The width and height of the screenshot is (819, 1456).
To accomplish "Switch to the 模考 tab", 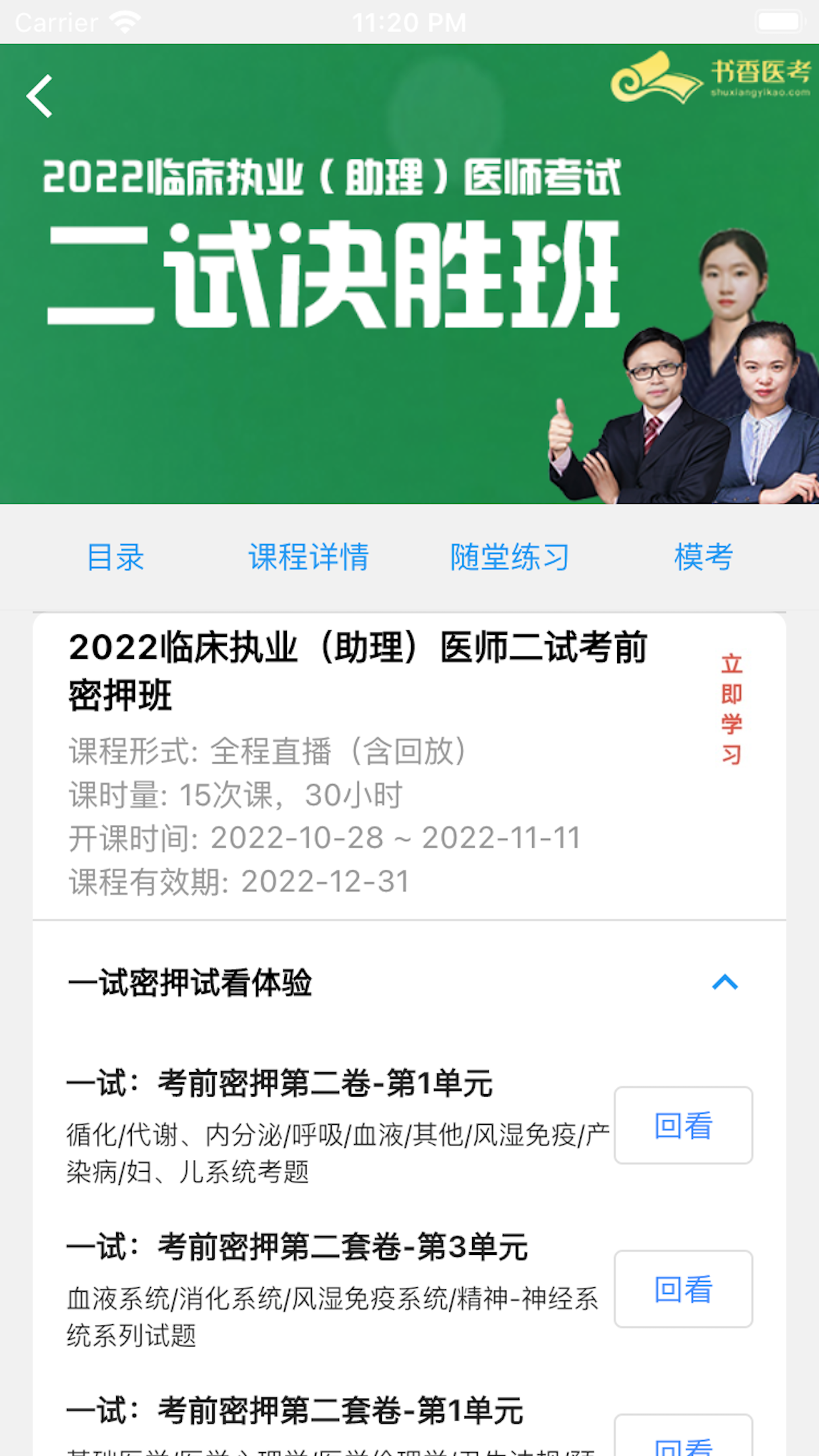I will 703,558.
